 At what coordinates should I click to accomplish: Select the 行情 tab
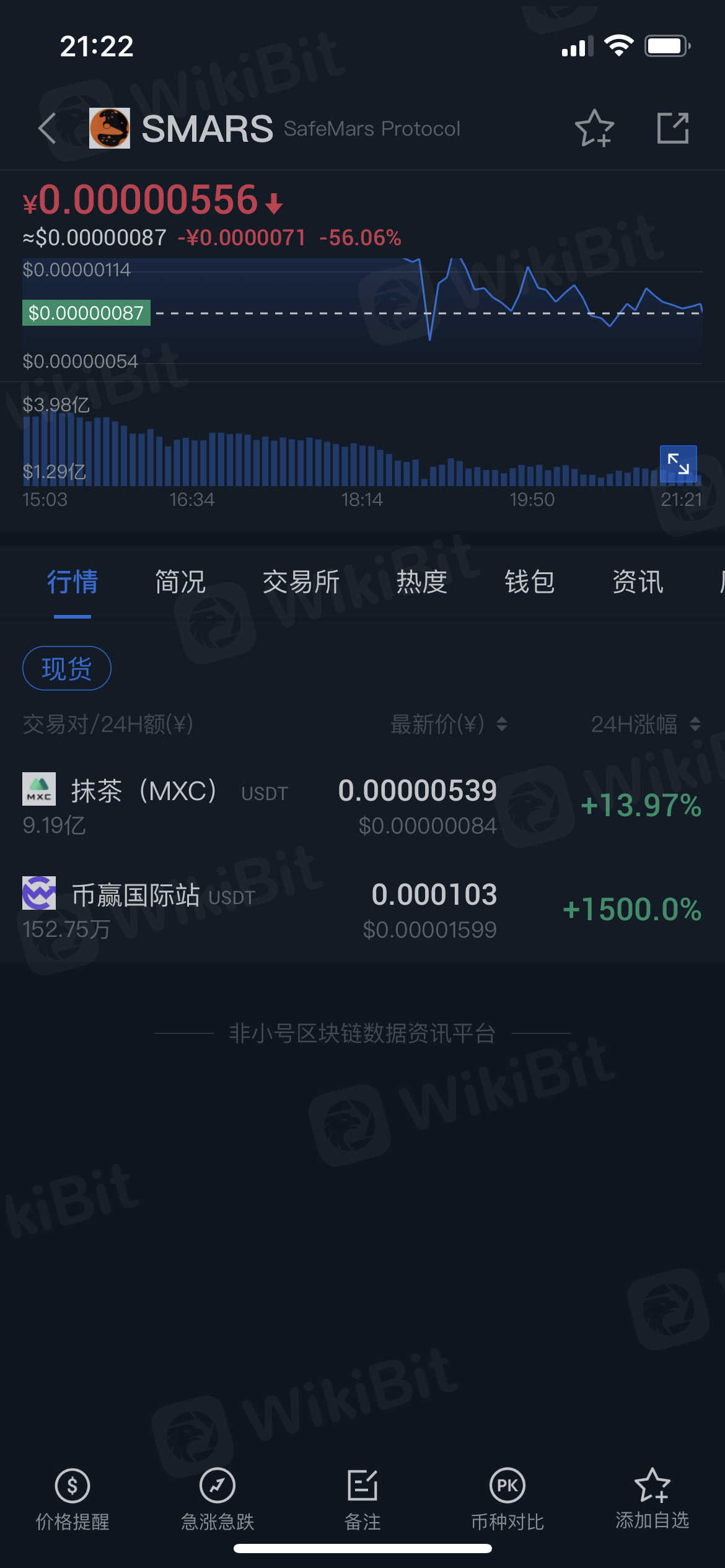(72, 582)
